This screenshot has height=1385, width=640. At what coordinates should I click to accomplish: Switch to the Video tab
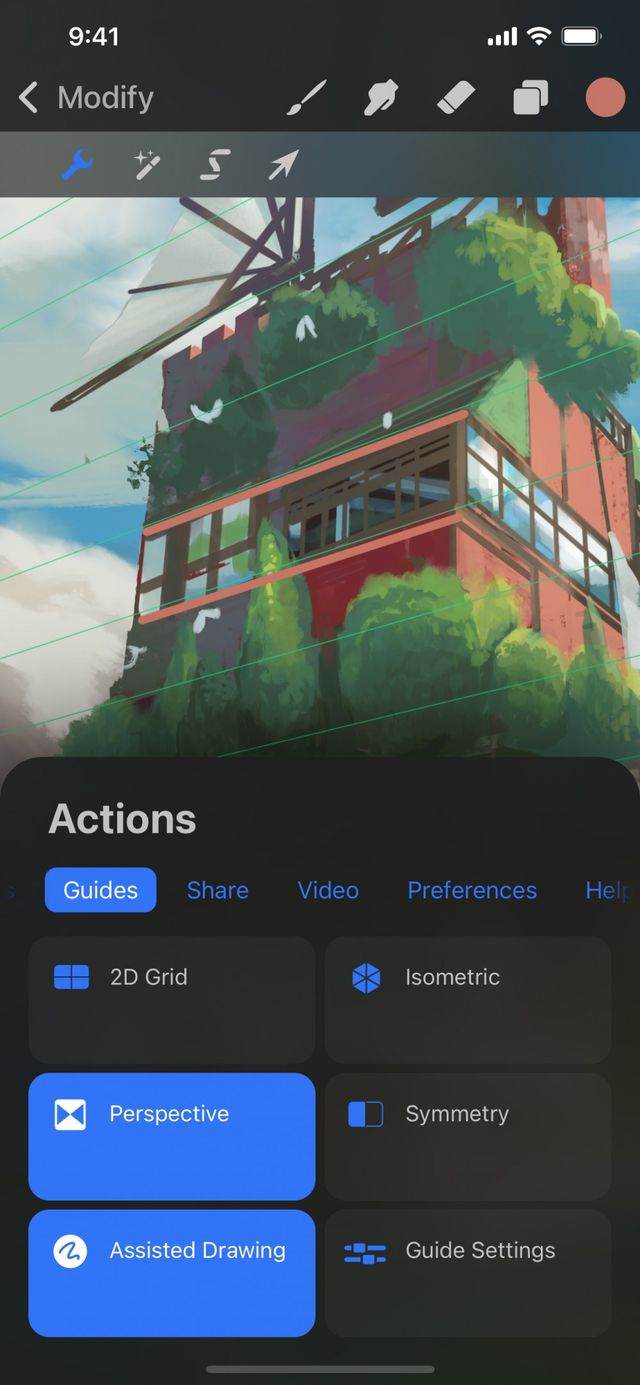coord(328,890)
